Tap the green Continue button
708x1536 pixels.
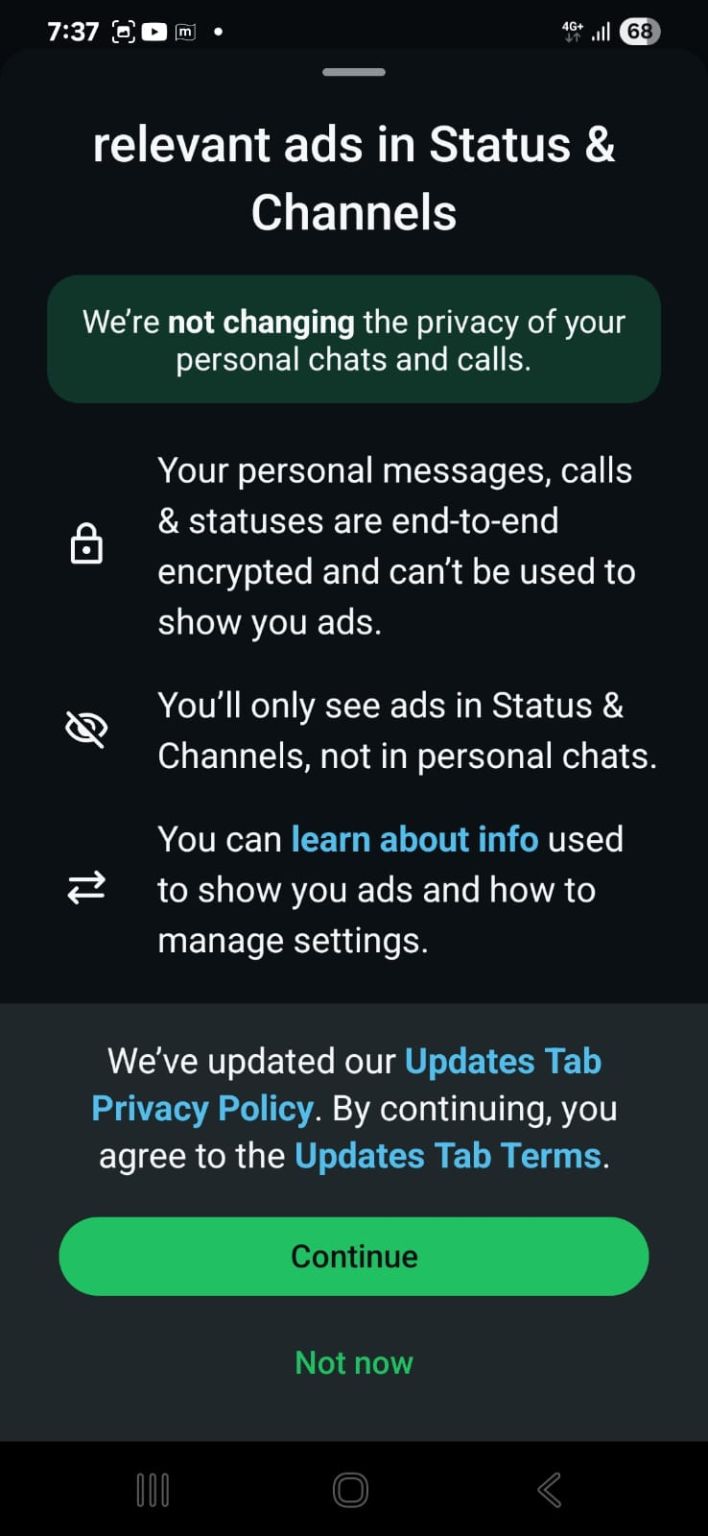pyautogui.click(x=354, y=1256)
